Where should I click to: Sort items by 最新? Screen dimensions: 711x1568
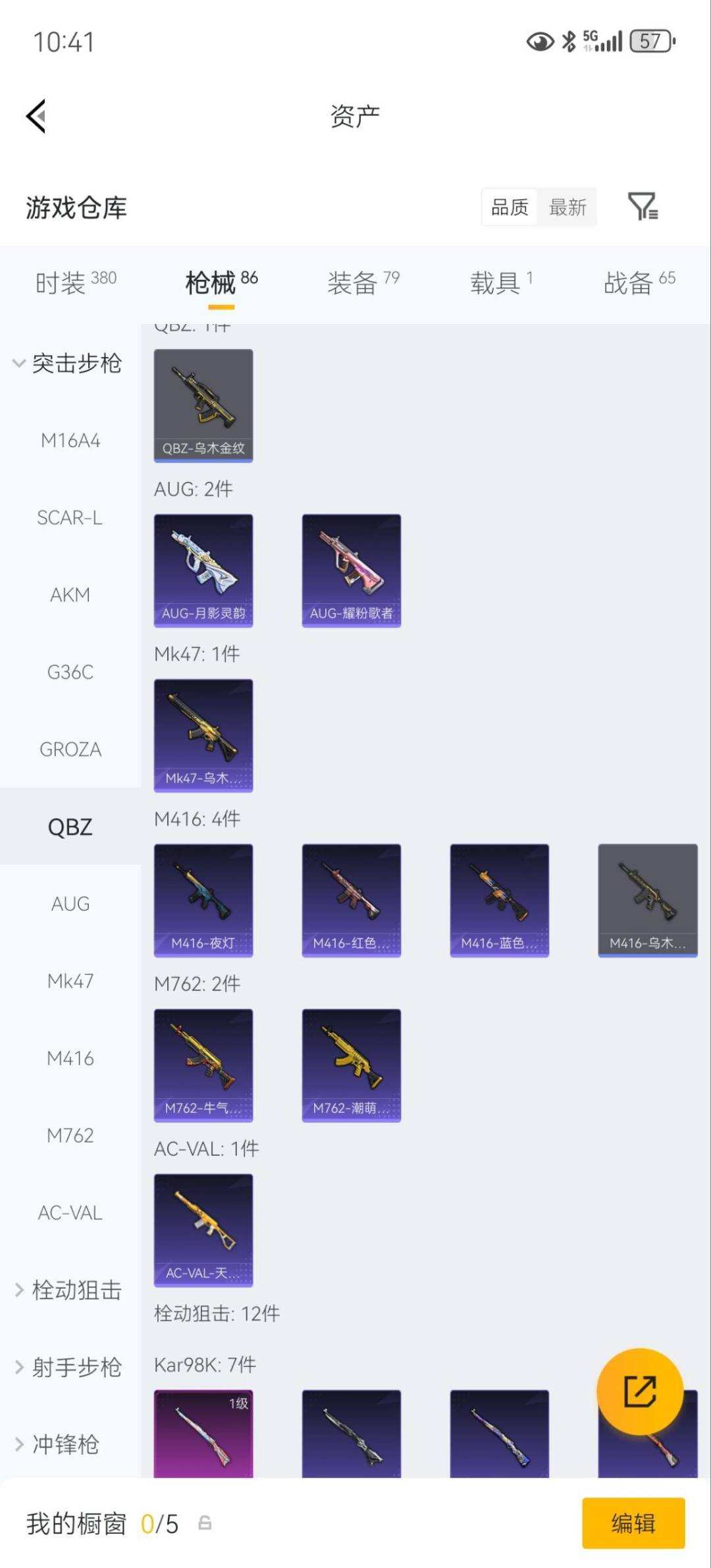567,207
